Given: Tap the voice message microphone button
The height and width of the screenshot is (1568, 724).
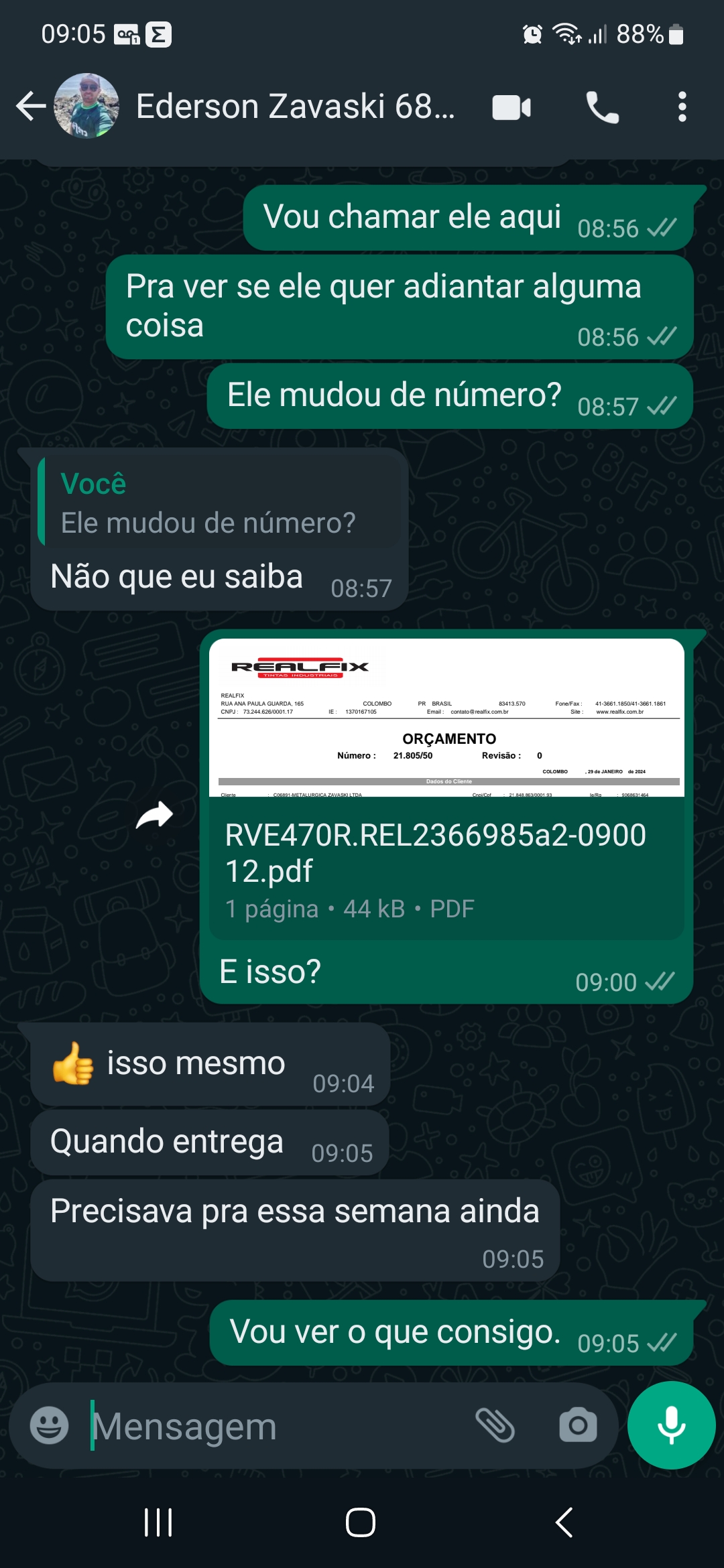Looking at the screenshot, I should pyautogui.click(x=671, y=1425).
